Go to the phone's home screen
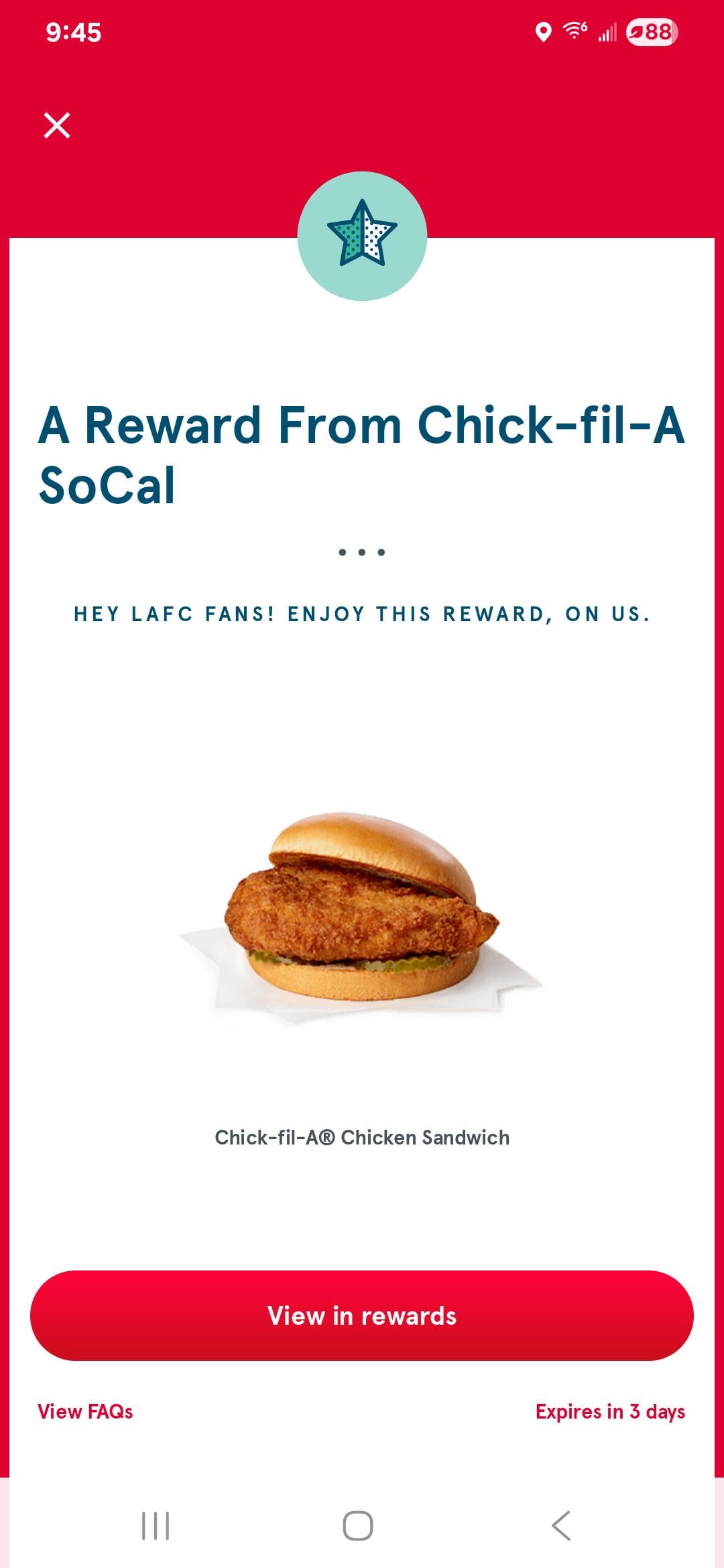The height and width of the screenshot is (1568, 724). [358, 1526]
